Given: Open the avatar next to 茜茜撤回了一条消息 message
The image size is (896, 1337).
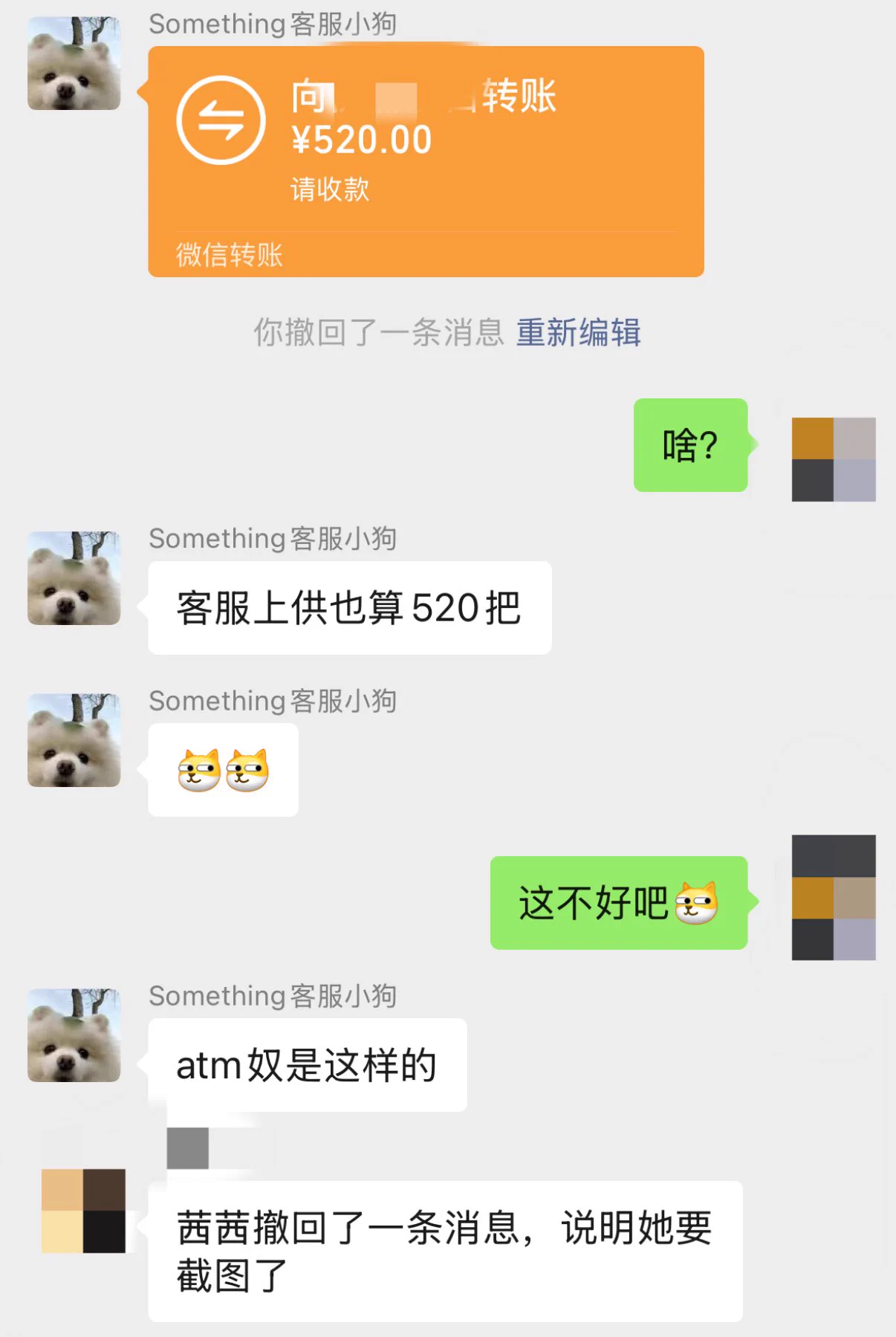Looking at the screenshot, I should pyautogui.click(x=83, y=1211).
